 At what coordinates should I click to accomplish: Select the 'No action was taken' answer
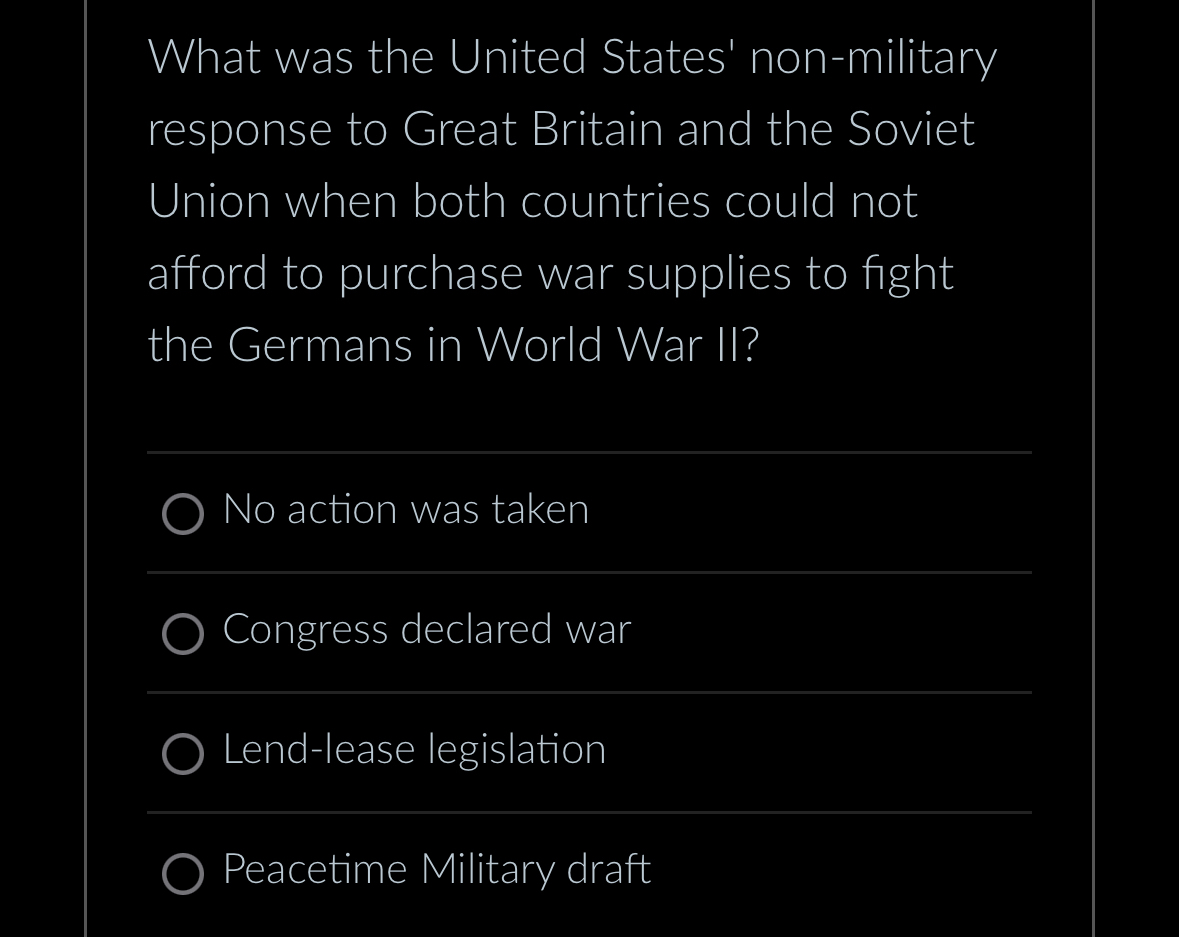click(183, 514)
